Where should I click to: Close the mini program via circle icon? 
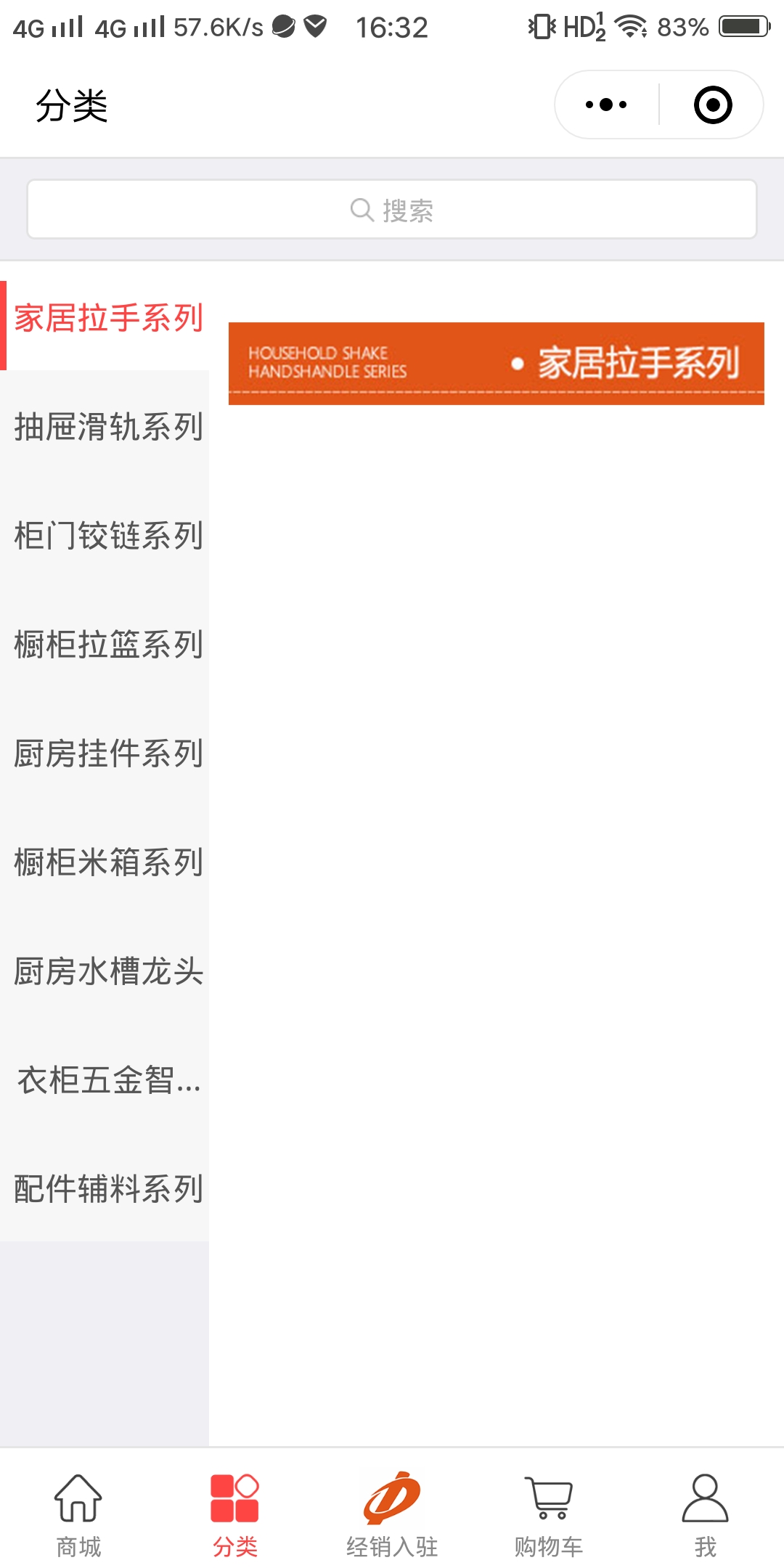click(x=712, y=105)
